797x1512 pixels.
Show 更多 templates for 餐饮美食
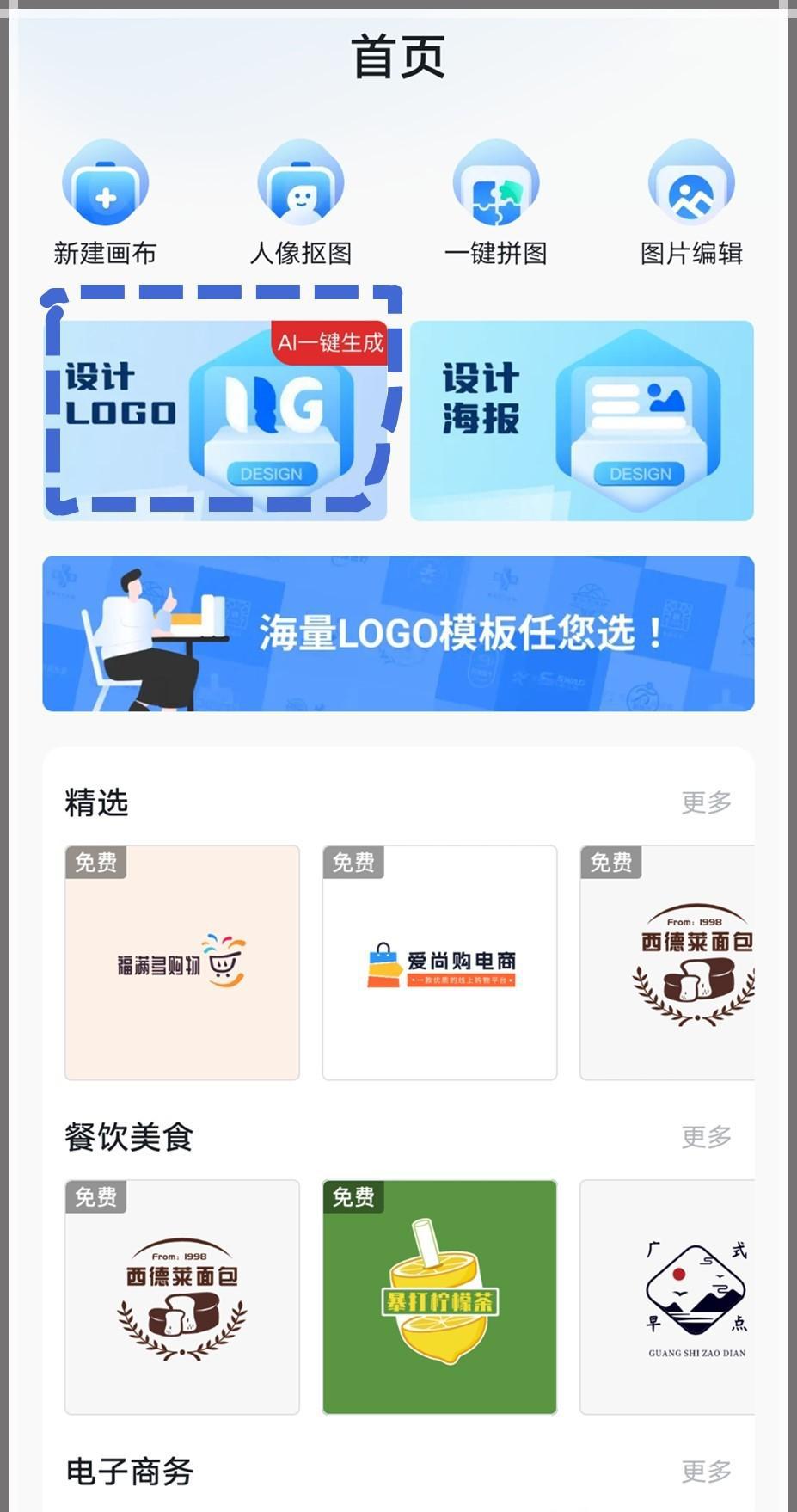(706, 1136)
